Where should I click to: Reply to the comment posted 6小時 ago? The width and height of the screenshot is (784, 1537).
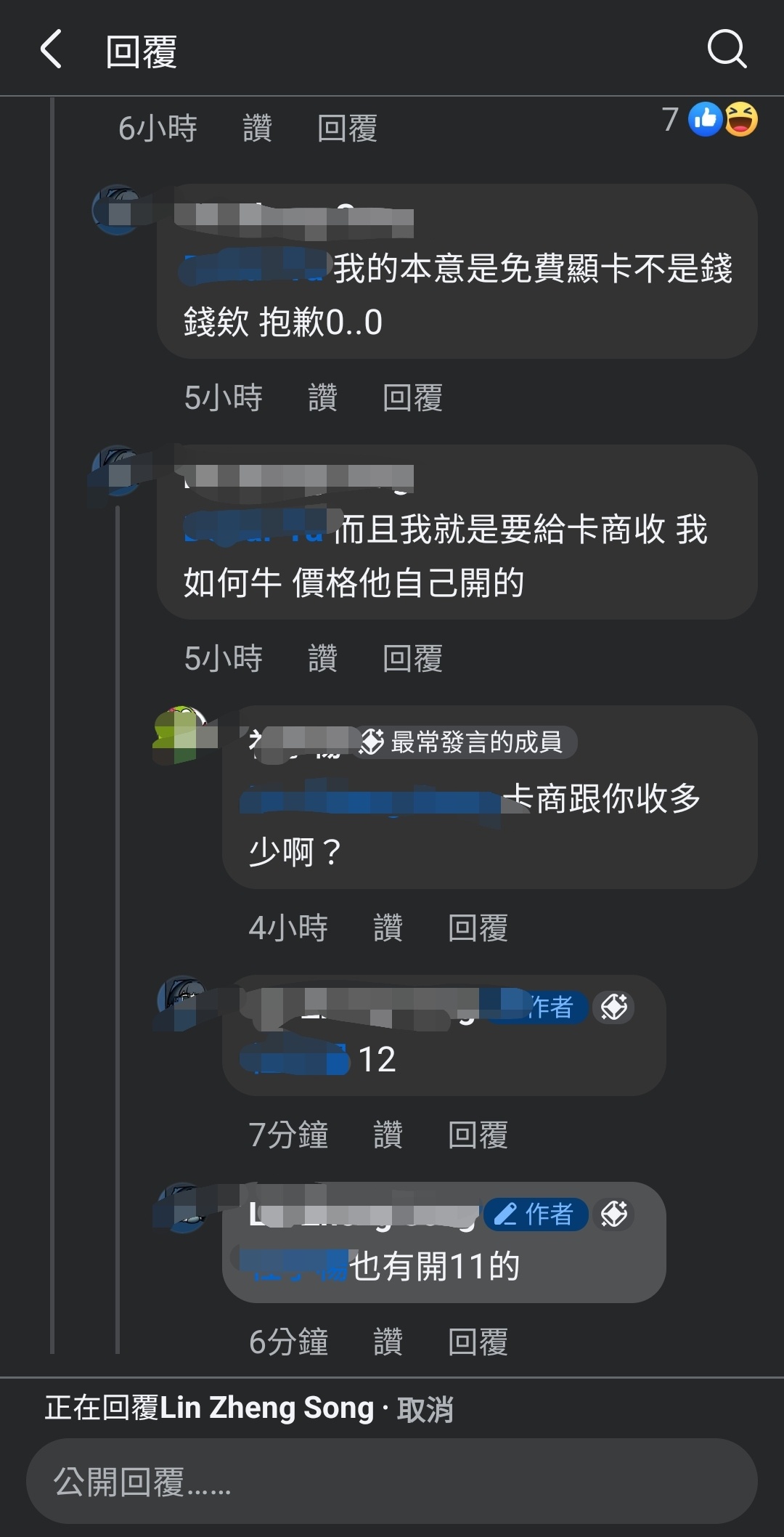[x=347, y=129]
